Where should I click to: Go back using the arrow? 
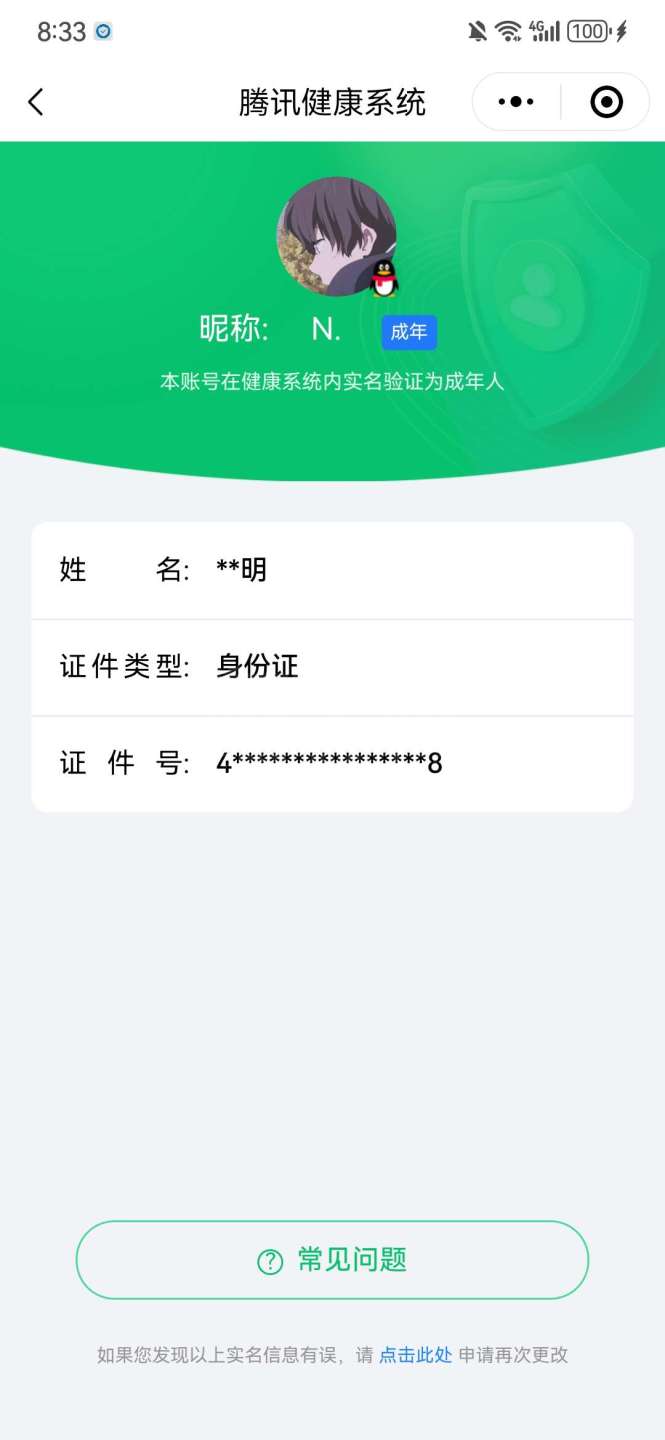36,102
